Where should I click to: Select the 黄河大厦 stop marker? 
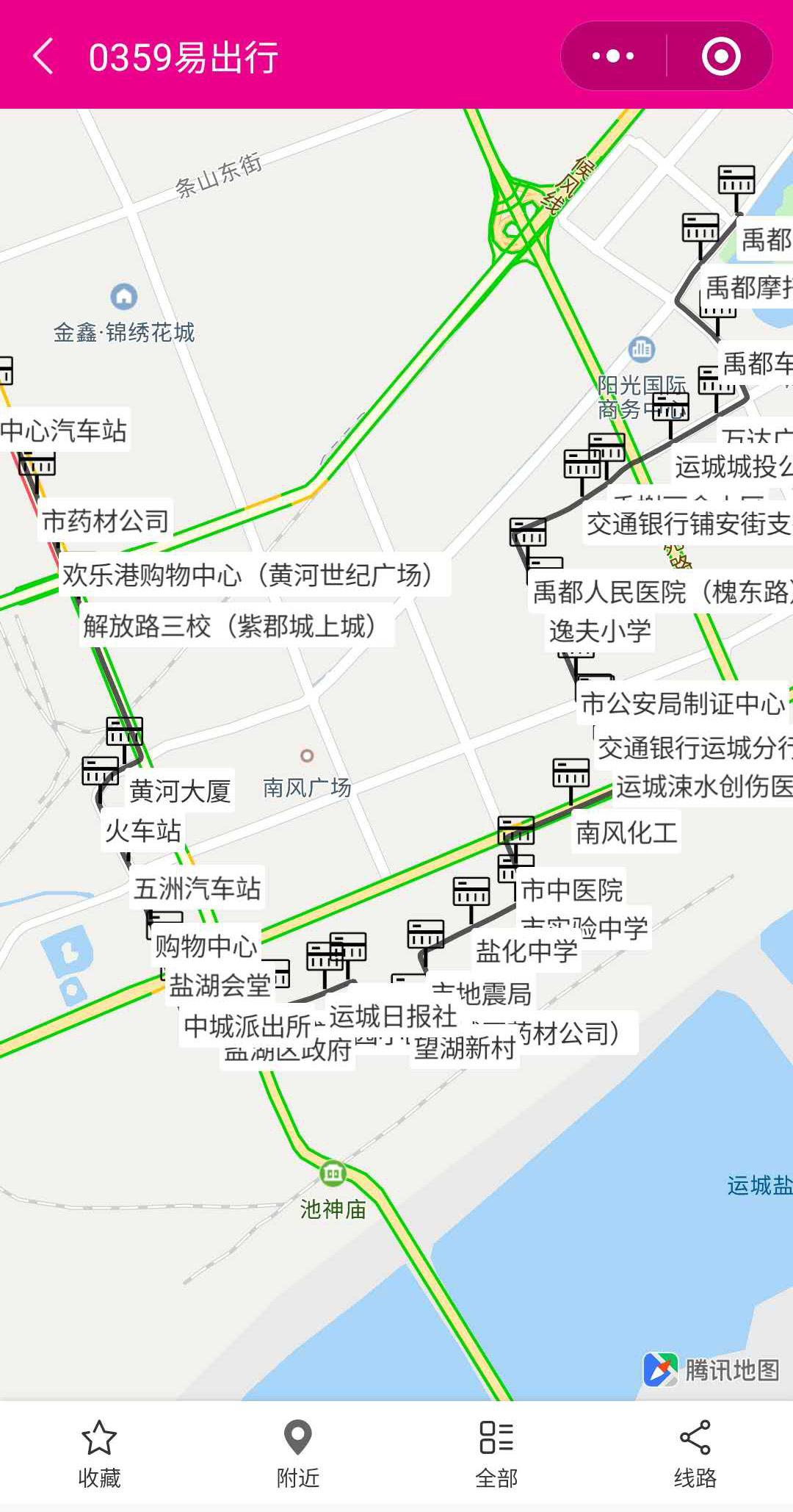(181, 791)
